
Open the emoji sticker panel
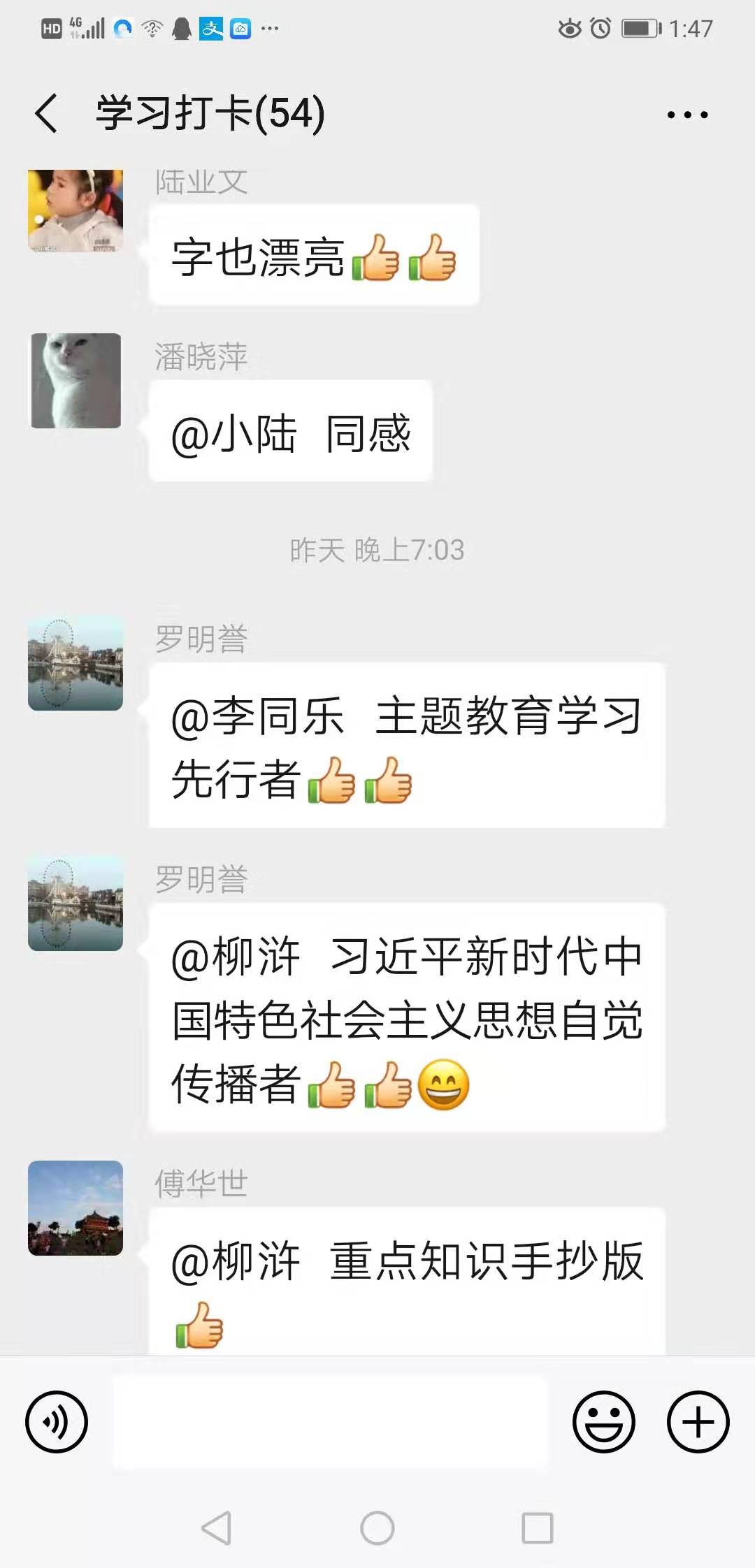pyautogui.click(x=603, y=1422)
